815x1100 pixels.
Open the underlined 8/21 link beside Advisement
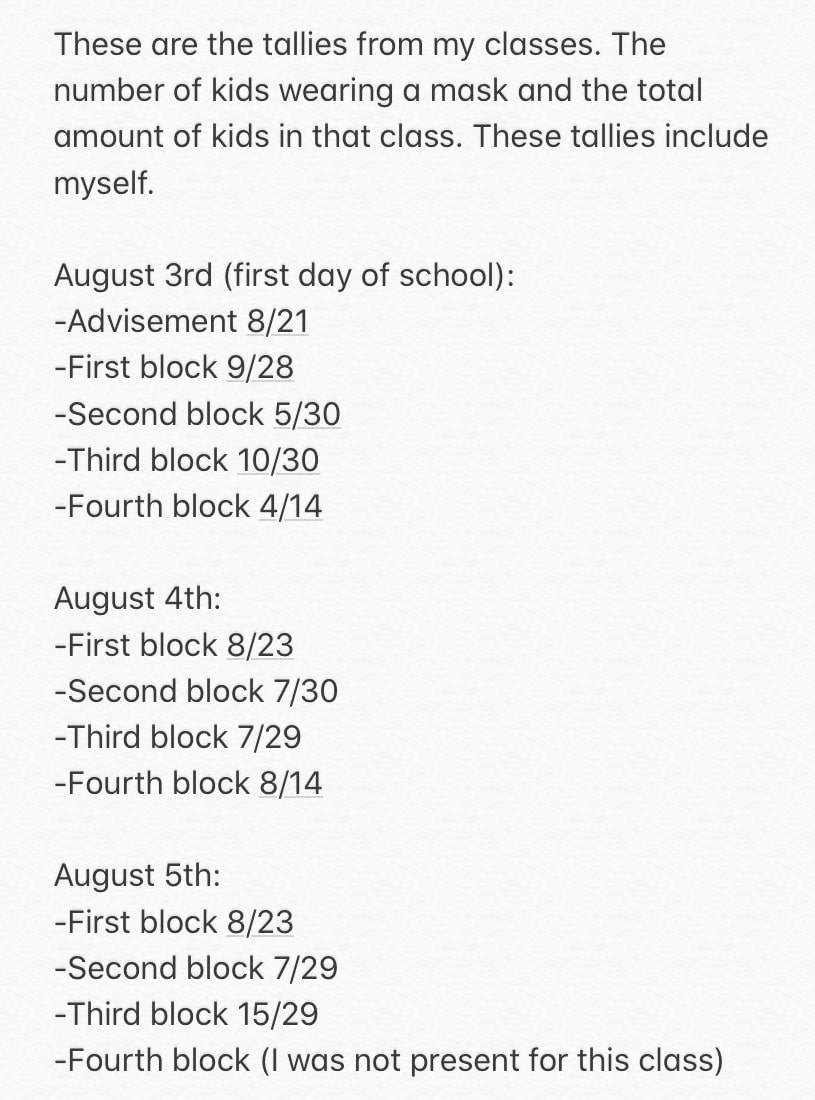[276, 322]
